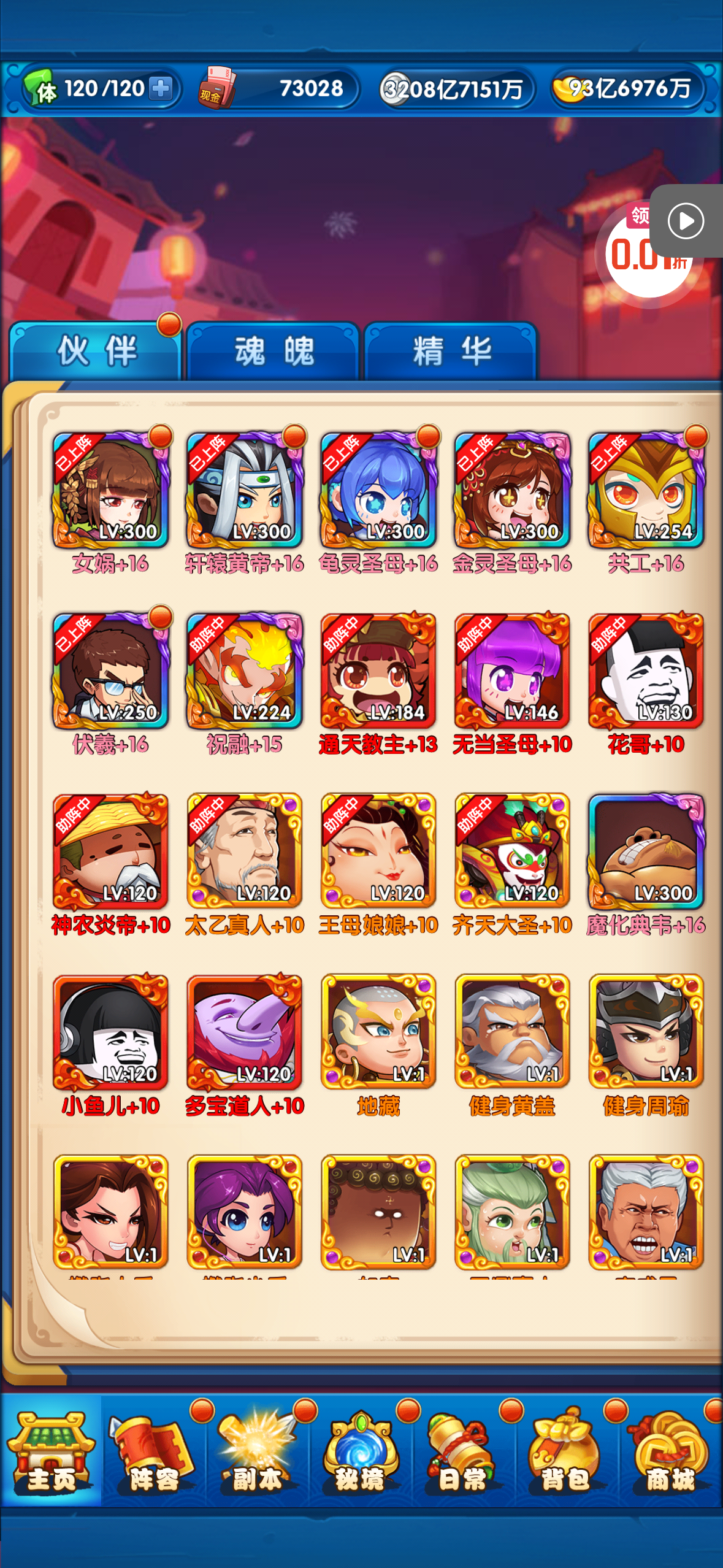The image size is (723, 1568).
Task: View partner 祝融+15 details
Action: (244, 671)
